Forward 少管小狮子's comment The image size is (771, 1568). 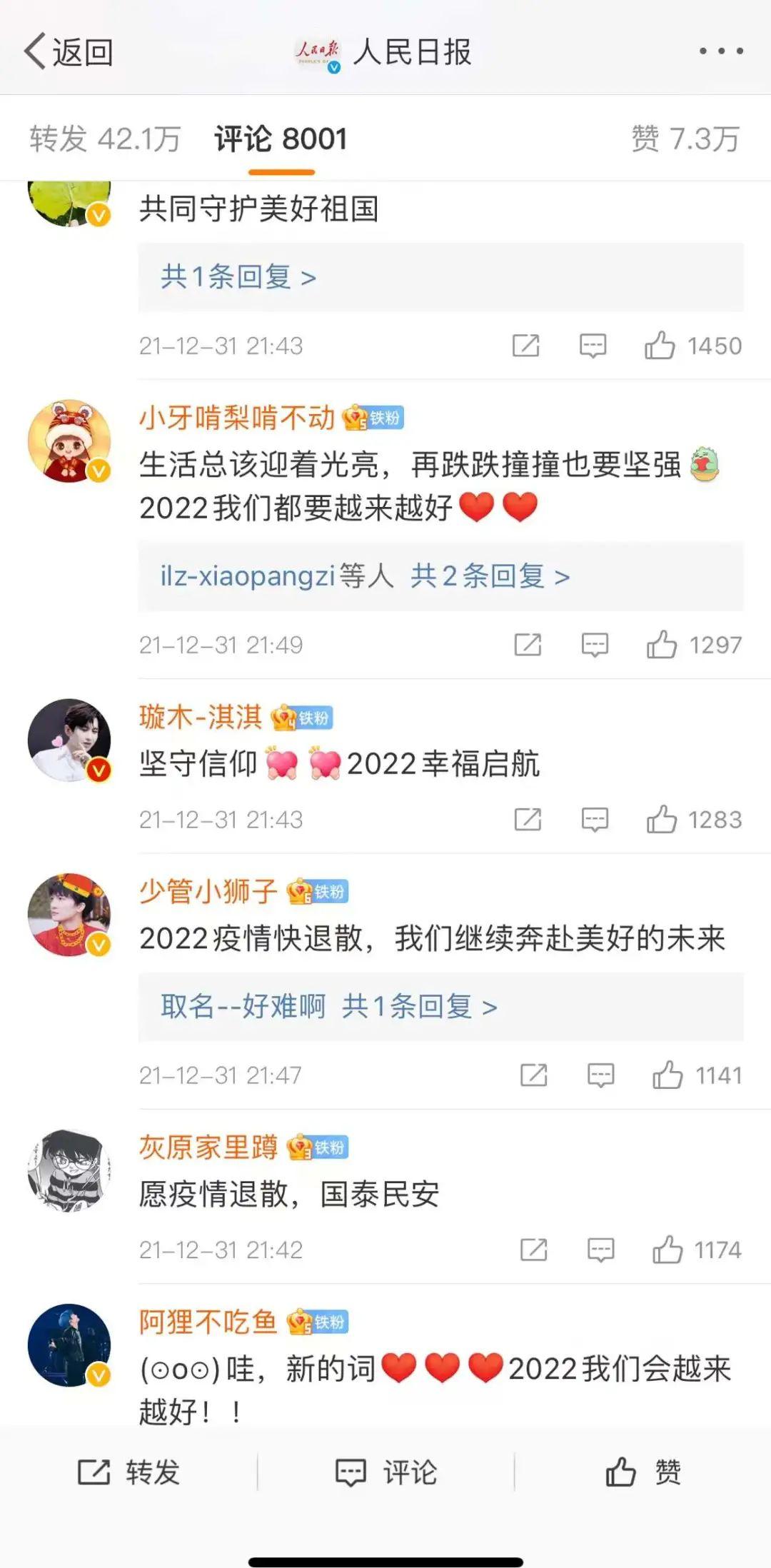pos(533,1075)
